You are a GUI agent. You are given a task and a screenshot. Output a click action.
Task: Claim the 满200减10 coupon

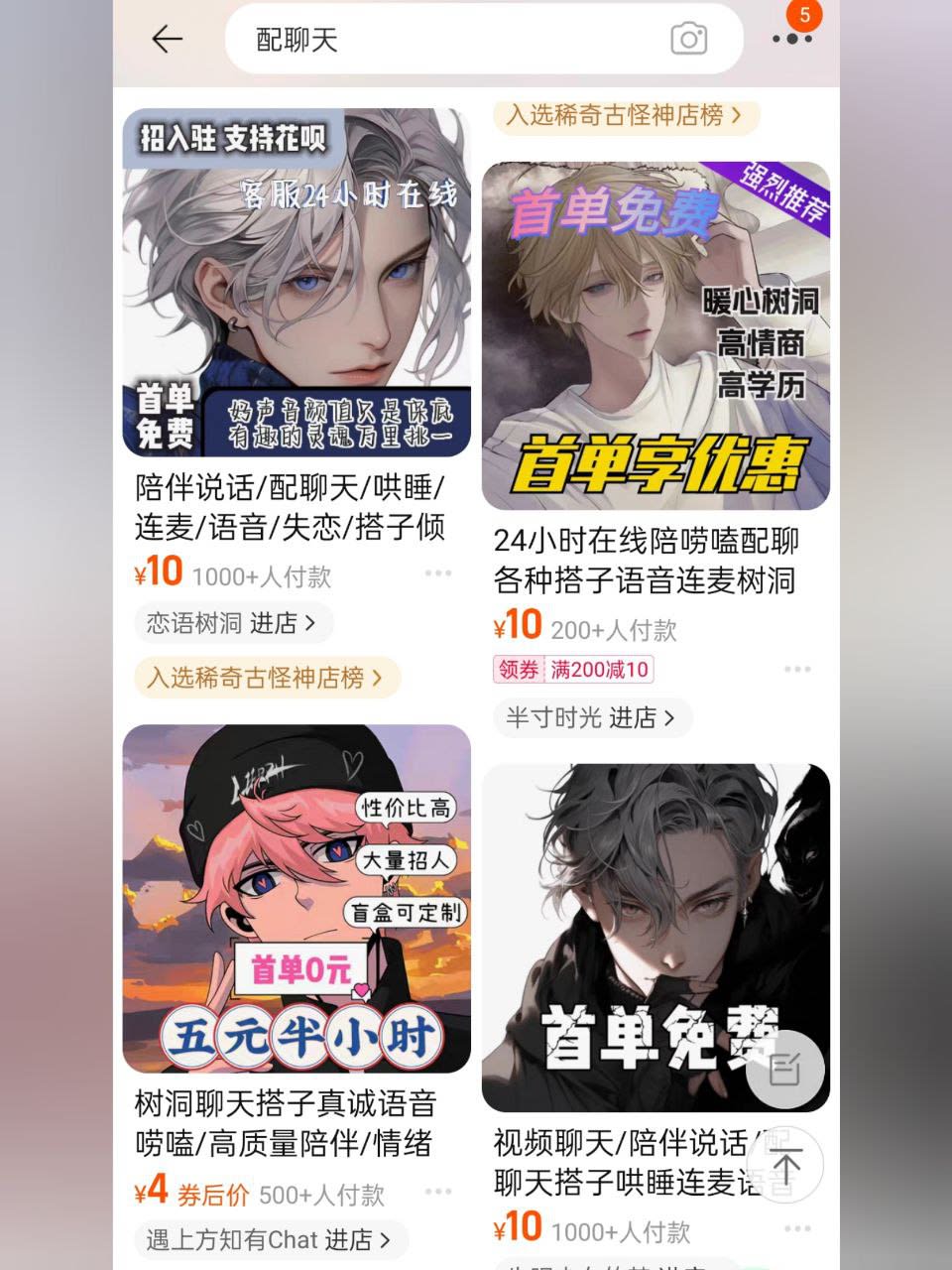point(573,670)
